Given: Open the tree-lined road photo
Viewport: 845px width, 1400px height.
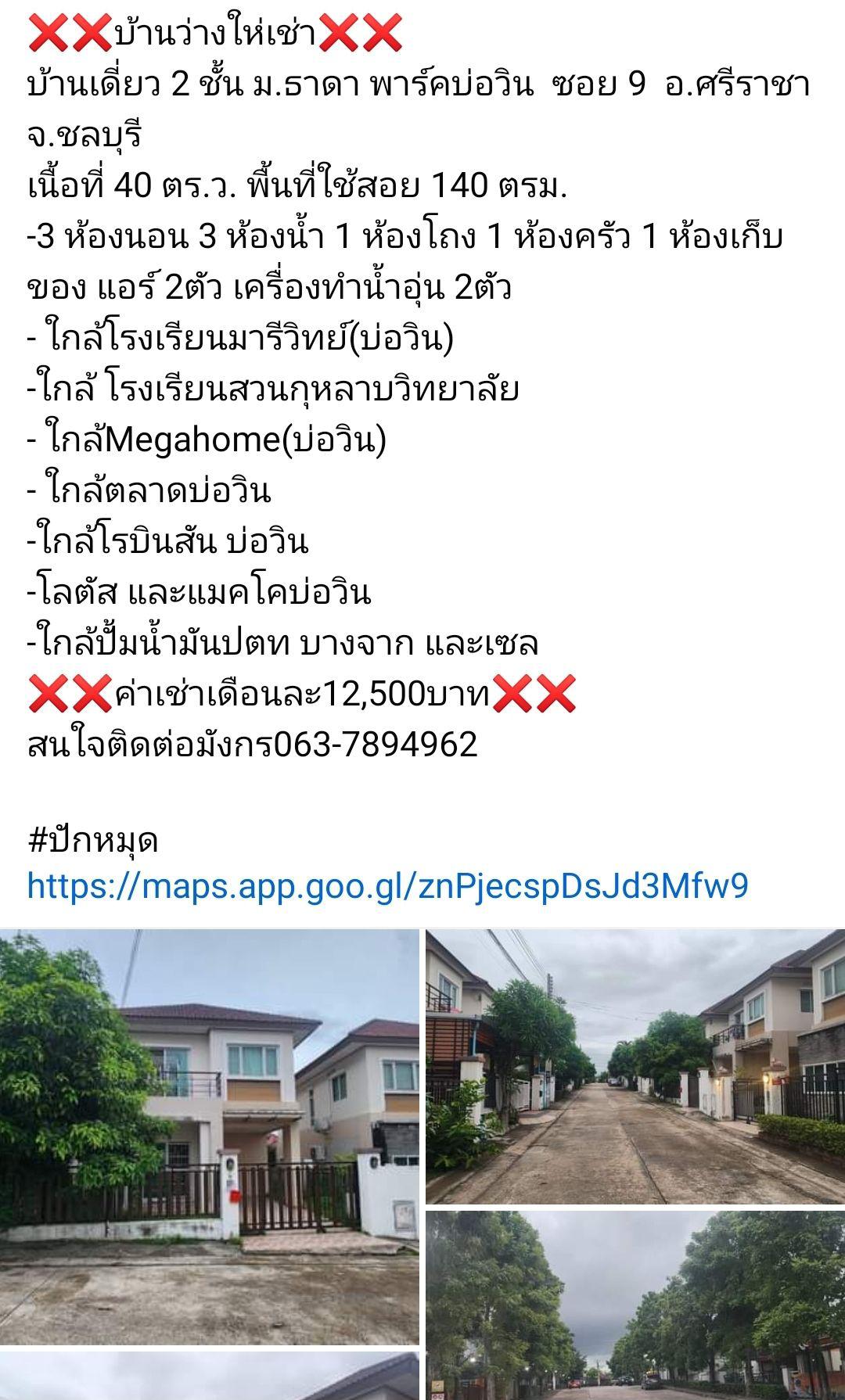Looking at the screenshot, I should pyautogui.click(x=635, y=1305).
